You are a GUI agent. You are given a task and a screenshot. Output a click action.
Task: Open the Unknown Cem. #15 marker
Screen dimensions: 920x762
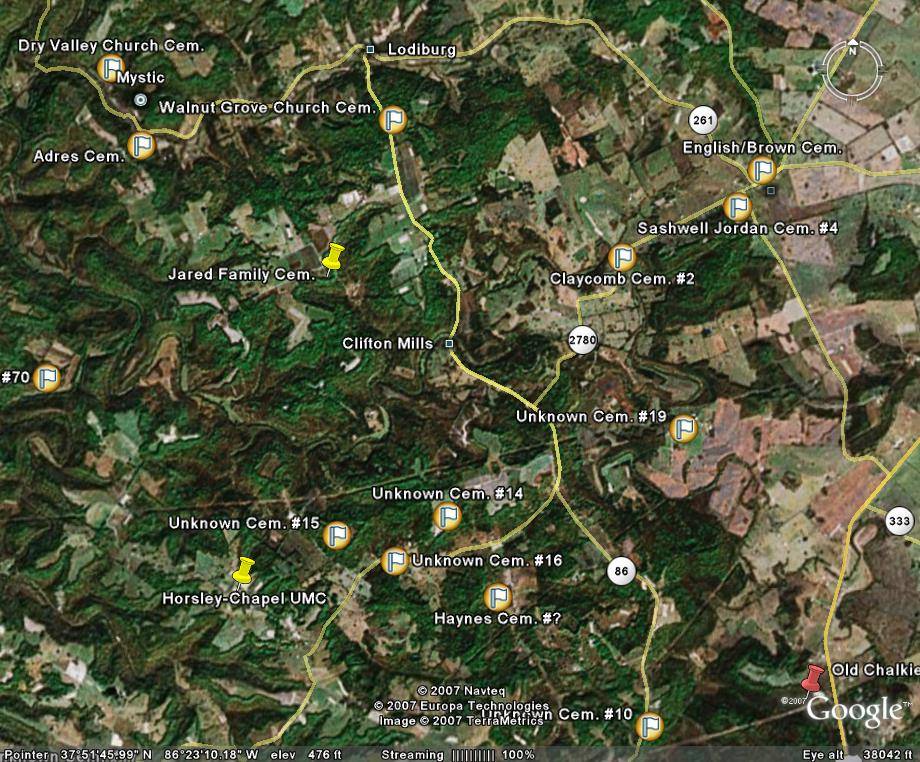(337, 536)
